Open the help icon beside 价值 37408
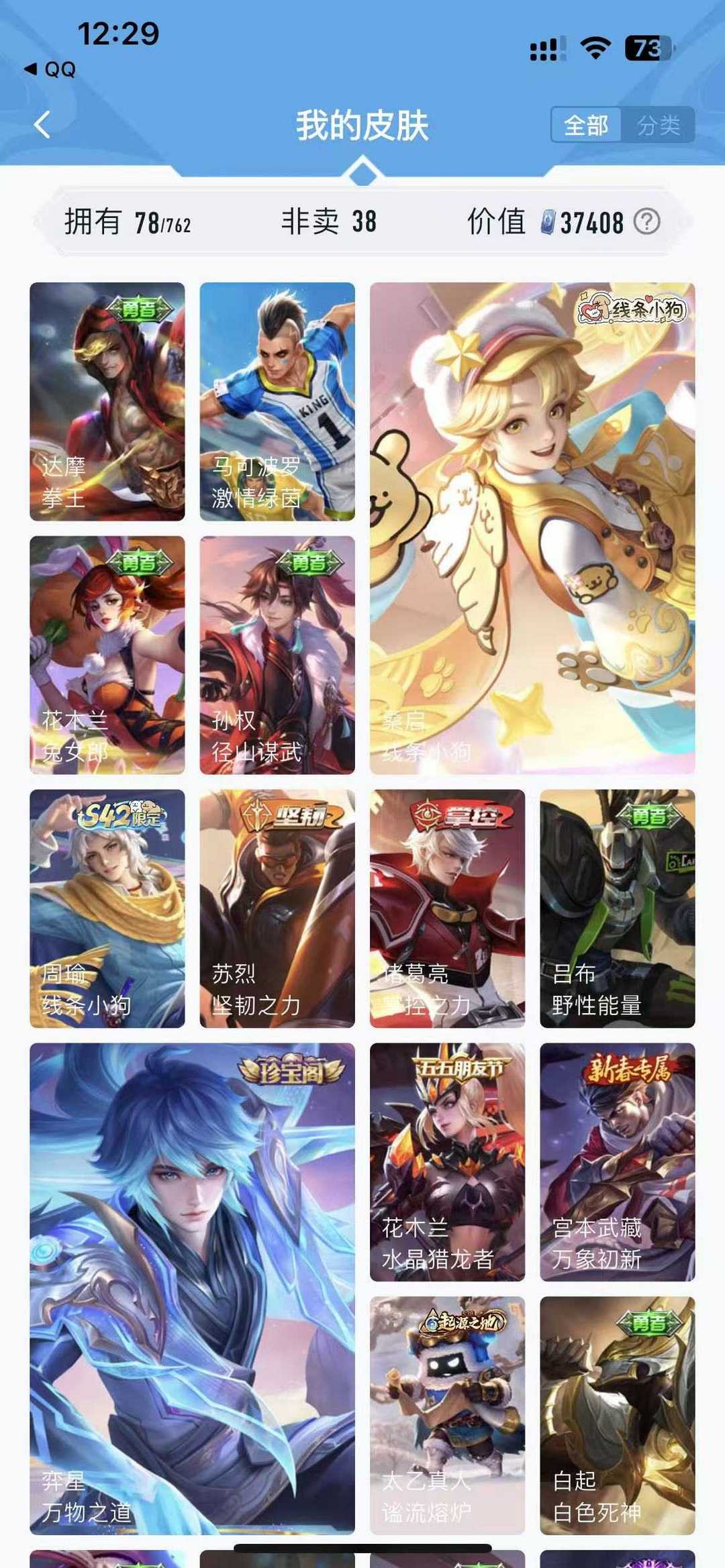This screenshot has height=1568, width=725. point(647,221)
